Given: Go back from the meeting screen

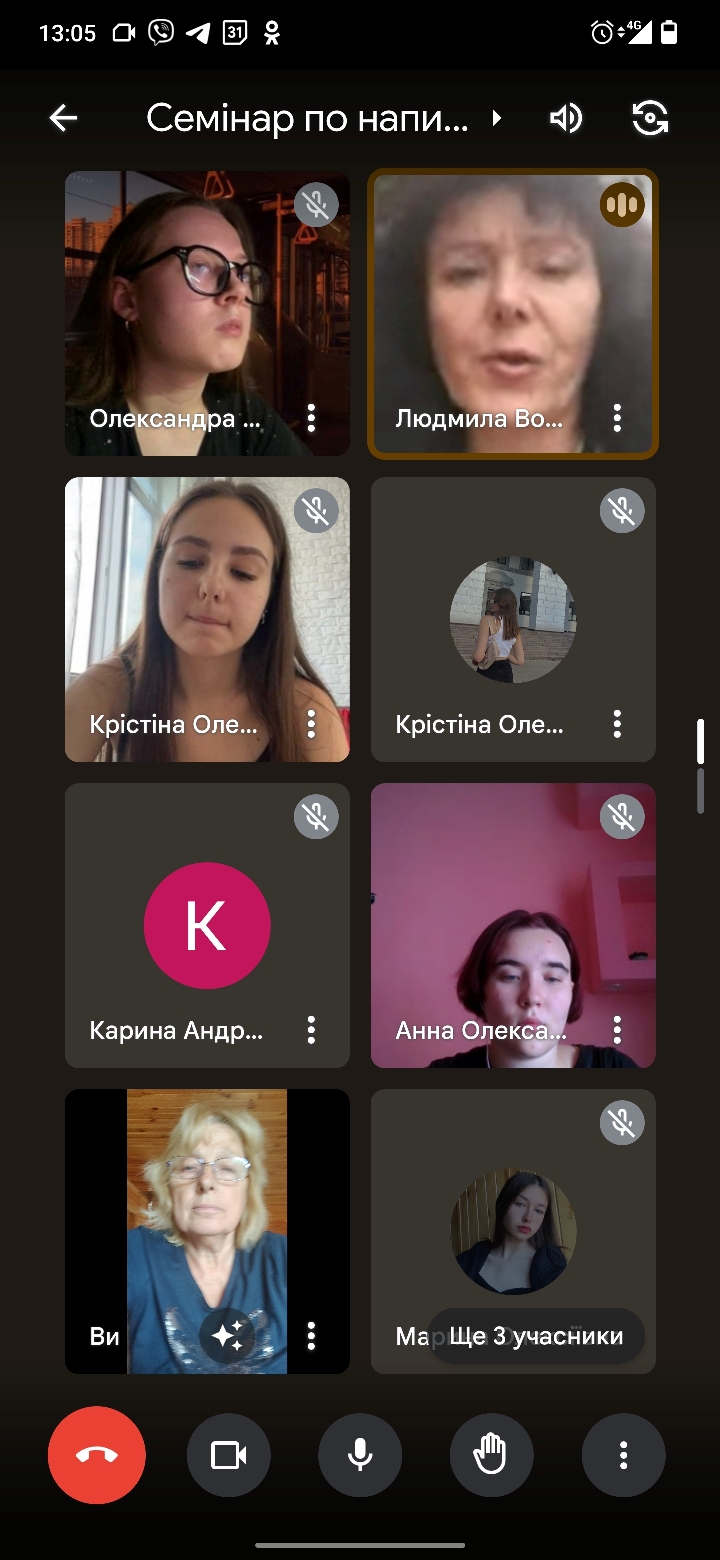Looking at the screenshot, I should pyautogui.click(x=63, y=119).
